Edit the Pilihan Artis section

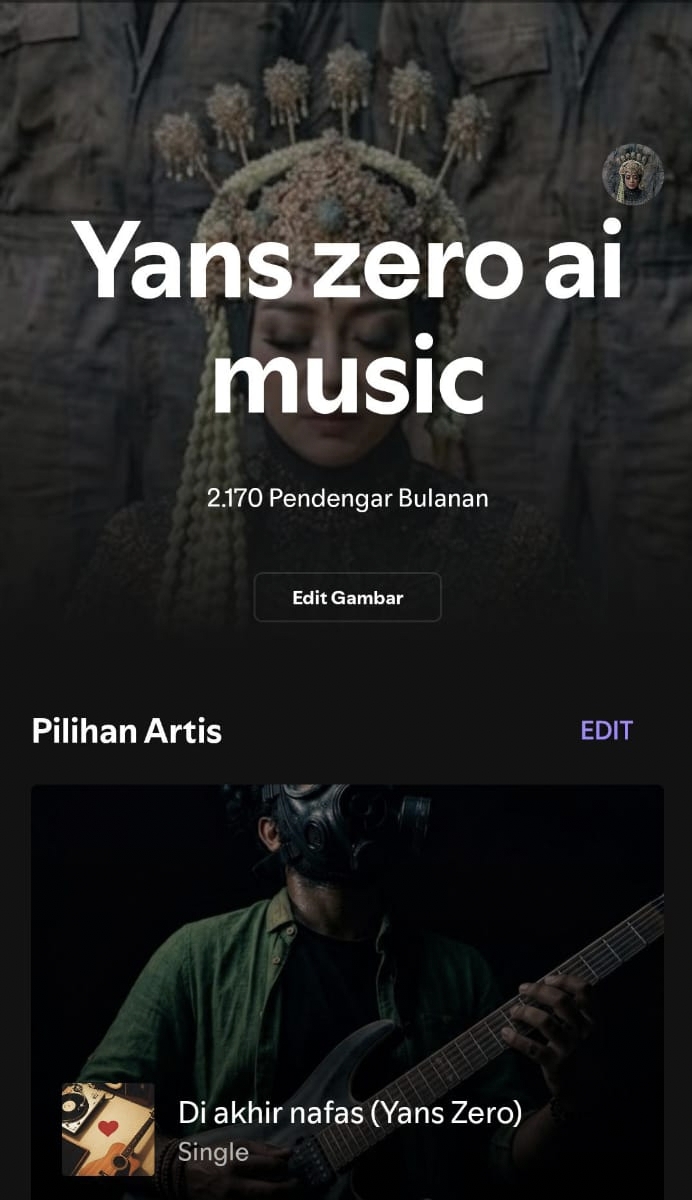(x=607, y=730)
